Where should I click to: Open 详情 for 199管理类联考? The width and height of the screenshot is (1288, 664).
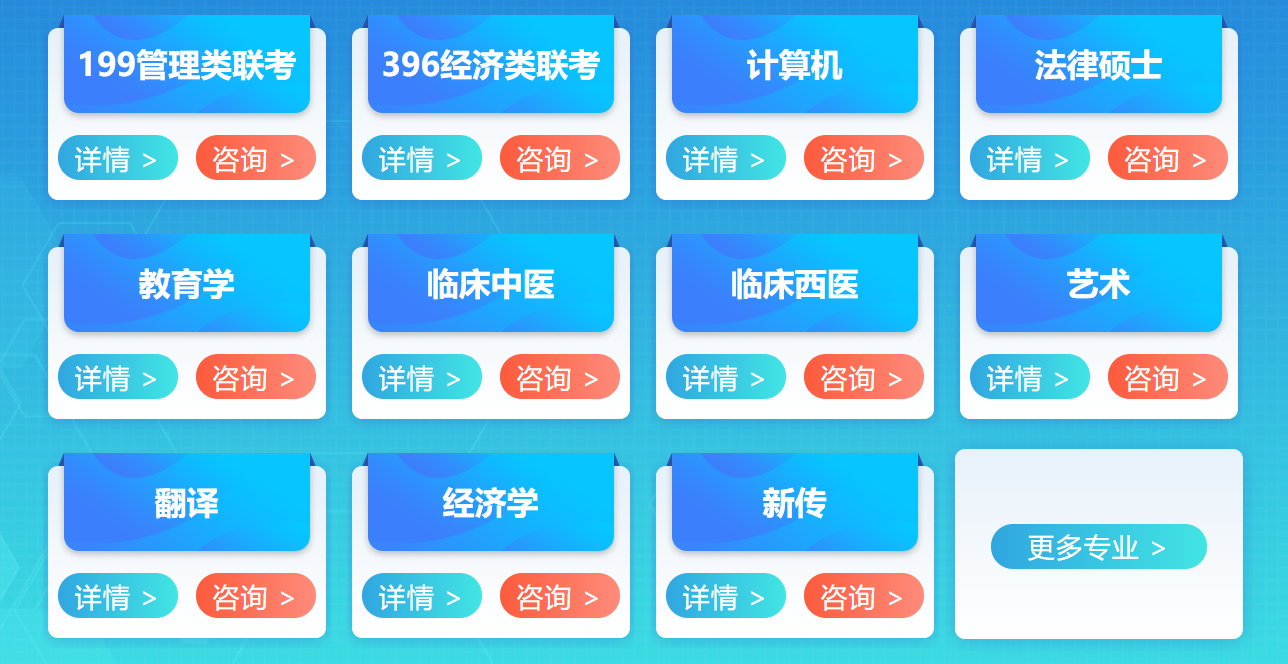point(118,158)
